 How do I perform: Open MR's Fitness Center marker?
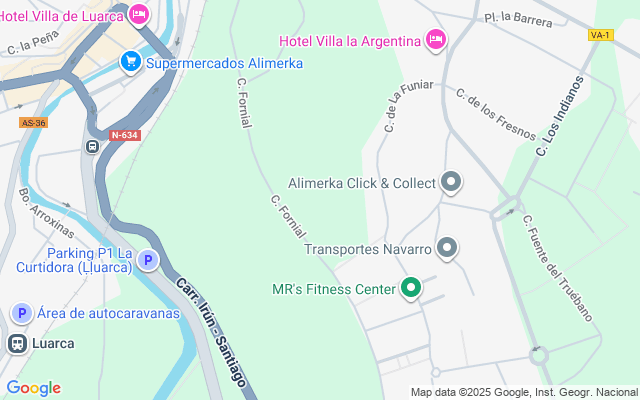tap(411, 287)
